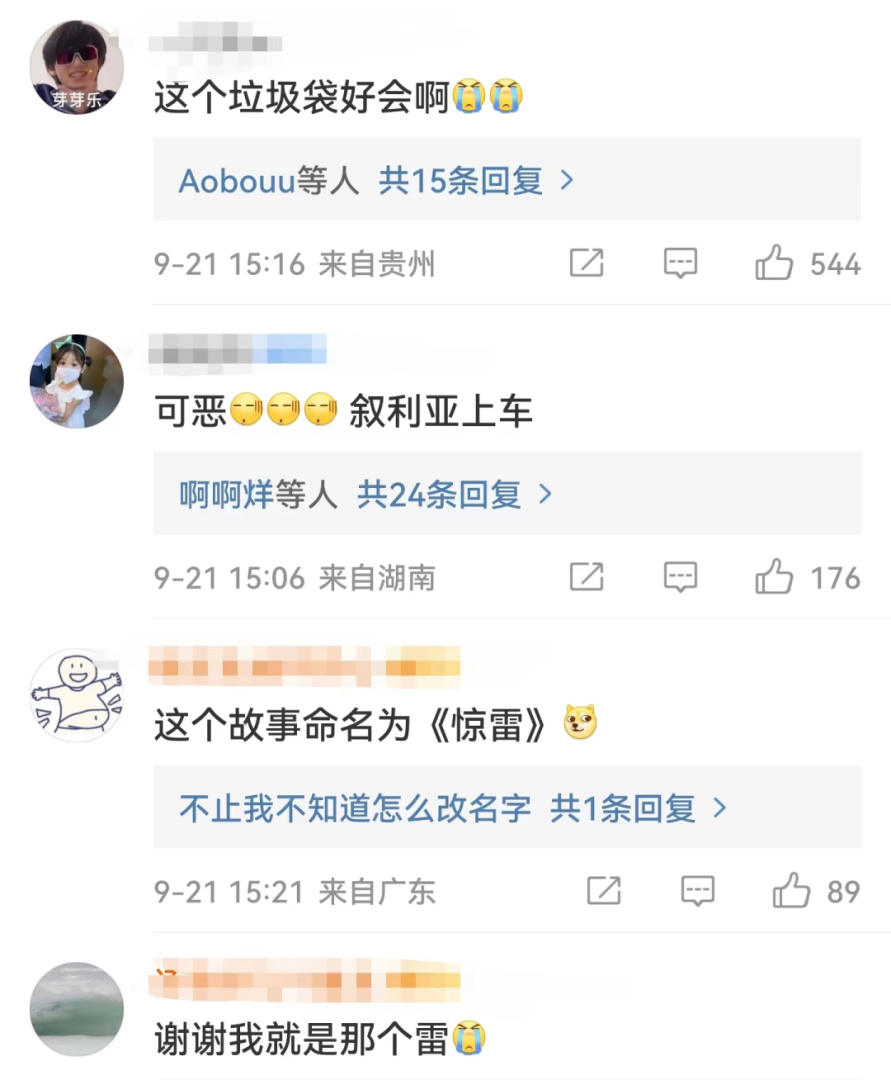The height and width of the screenshot is (1080, 891).
Task: Open the avatar beside 谢谢我就是那个雷
Action: pyautogui.click(x=77, y=1008)
